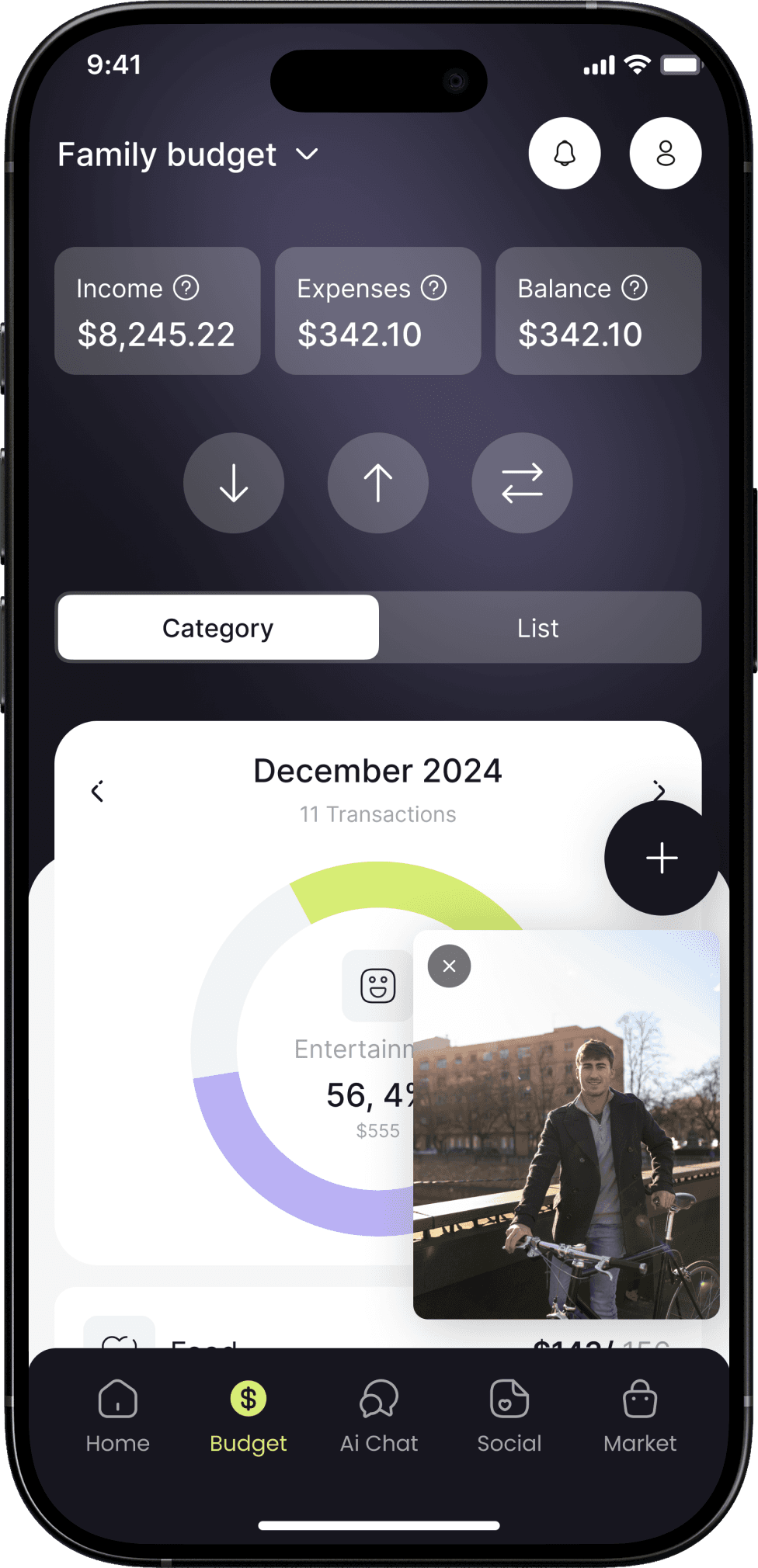758x1568 pixels.
Task: Show info about Income
Action: pos(186,288)
